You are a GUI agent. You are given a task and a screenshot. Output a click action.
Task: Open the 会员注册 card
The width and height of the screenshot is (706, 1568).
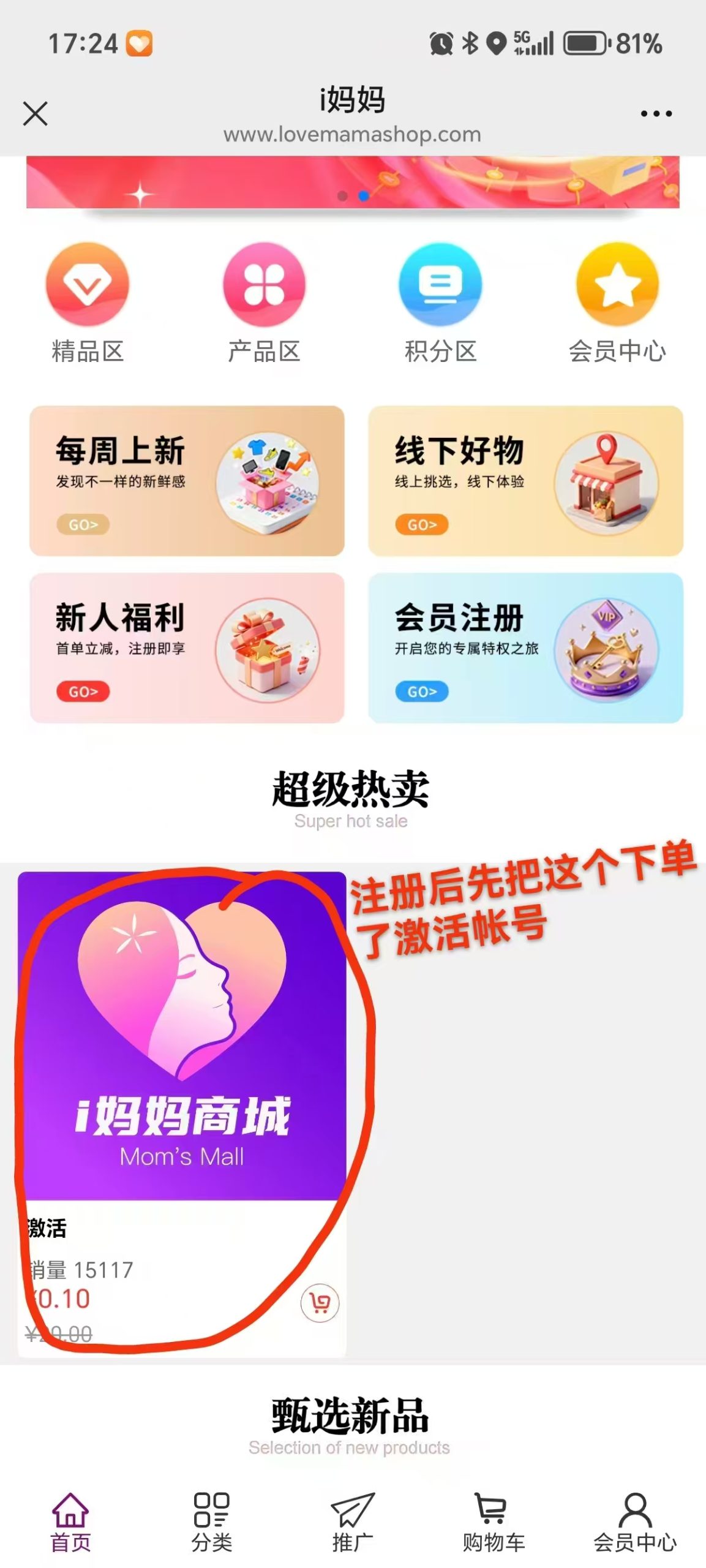(525, 648)
